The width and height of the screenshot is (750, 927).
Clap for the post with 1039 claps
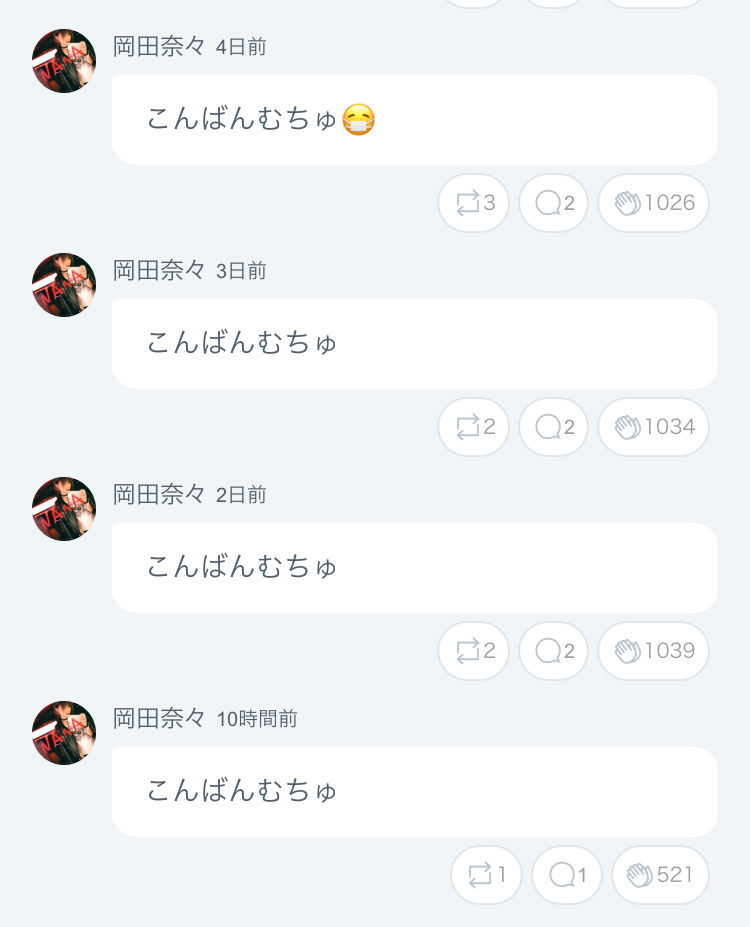tap(653, 651)
